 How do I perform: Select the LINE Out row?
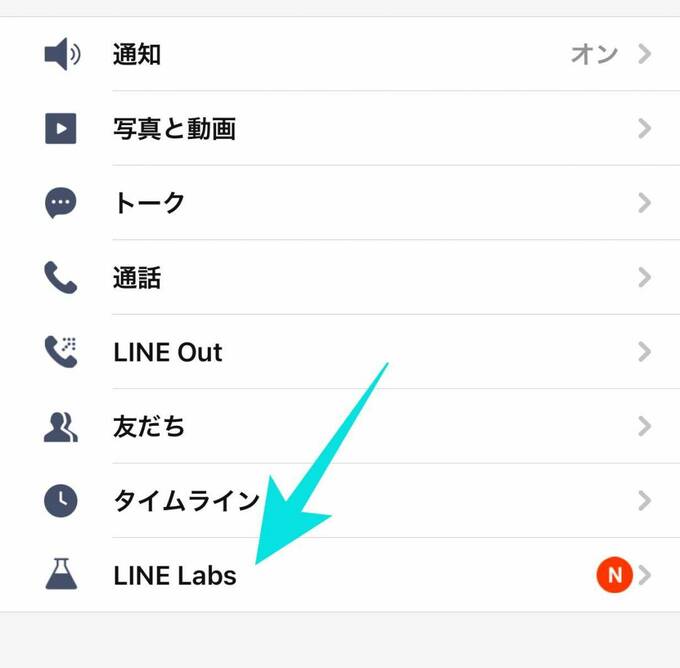pos(340,352)
